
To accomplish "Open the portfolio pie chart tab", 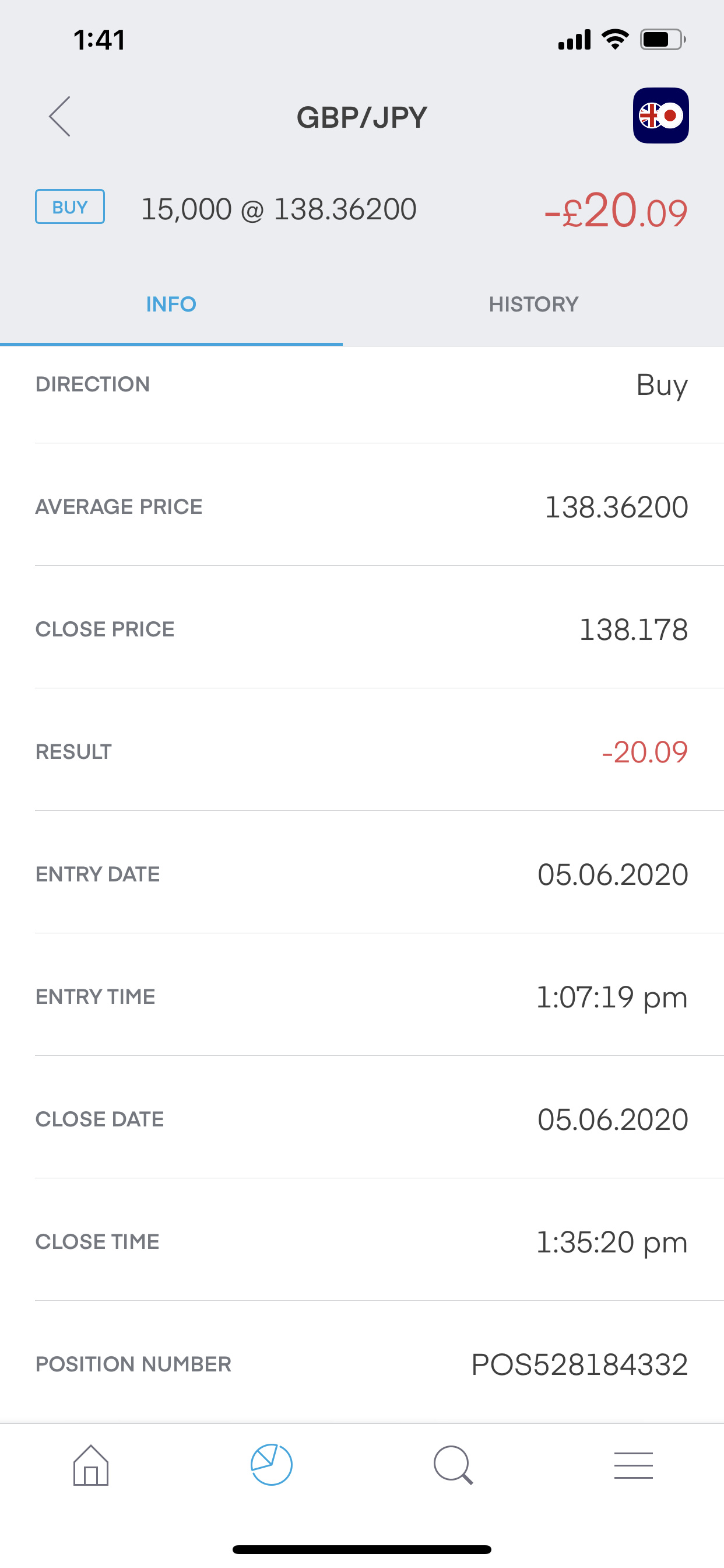I will (271, 1465).
